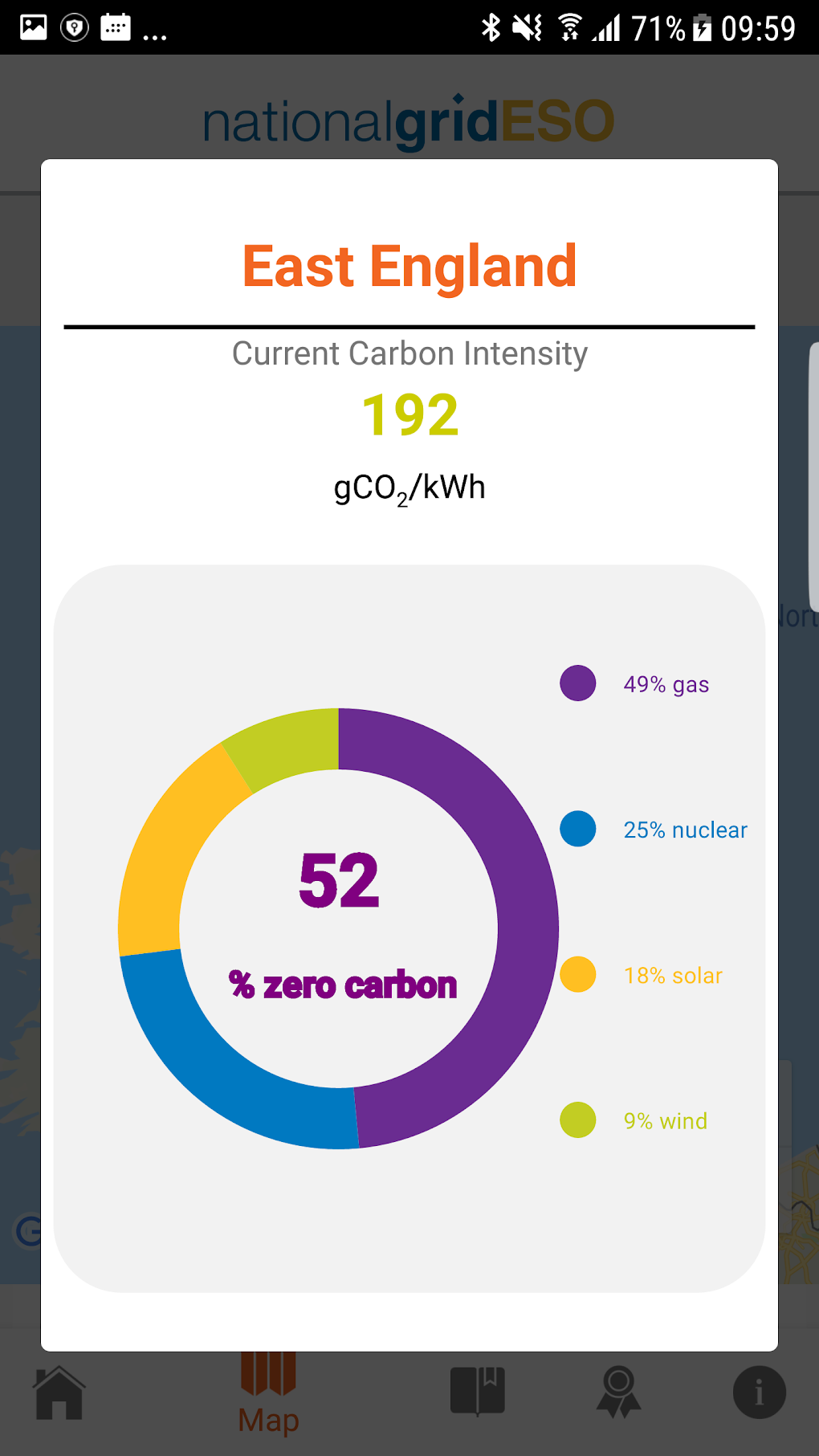Toggle the 9% wind legend marker
Viewport: 819px width, 1456px height.
click(x=577, y=1120)
